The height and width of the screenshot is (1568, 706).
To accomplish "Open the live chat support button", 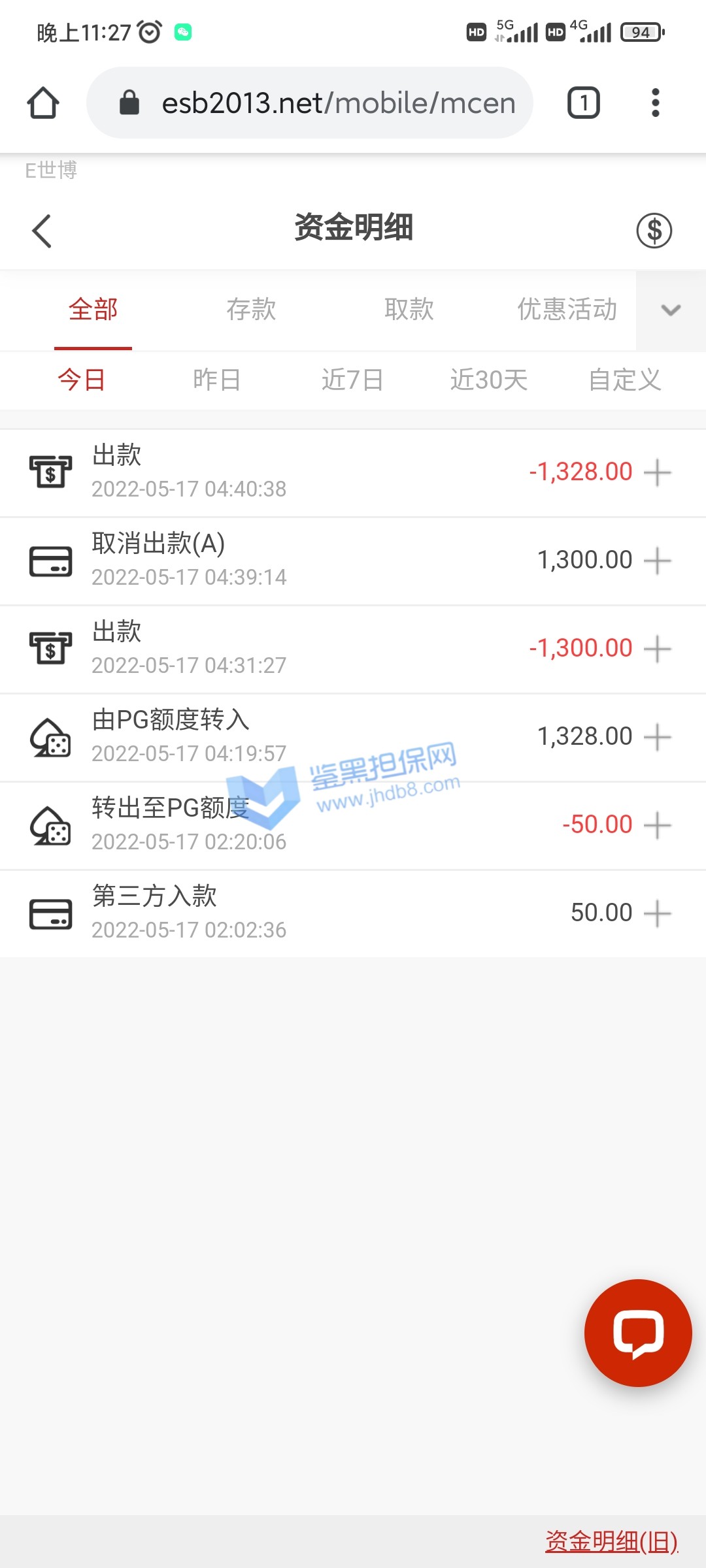I will pyautogui.click(x=637, y=1333).
